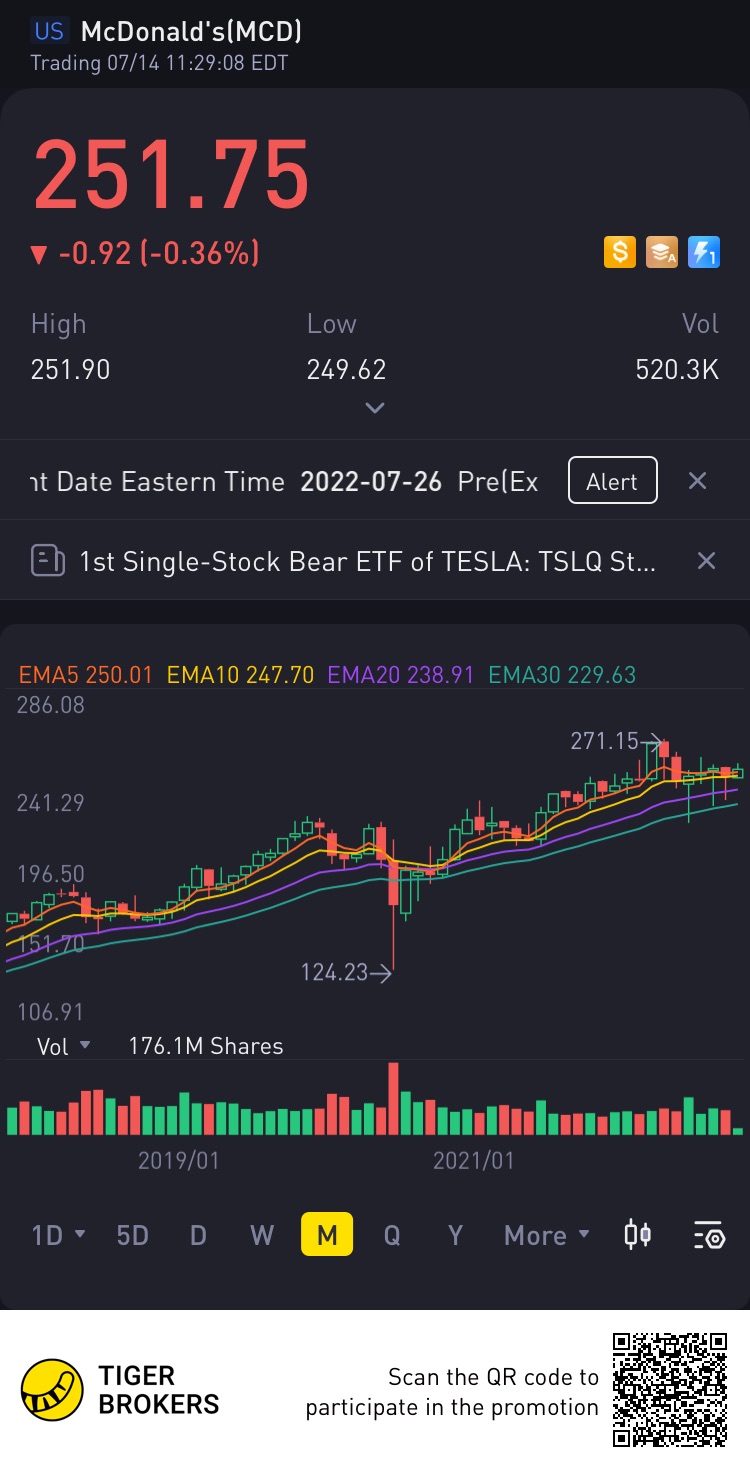Open the 1D timeframe dropdown

pyautogui.click(x=58, y=1235)
